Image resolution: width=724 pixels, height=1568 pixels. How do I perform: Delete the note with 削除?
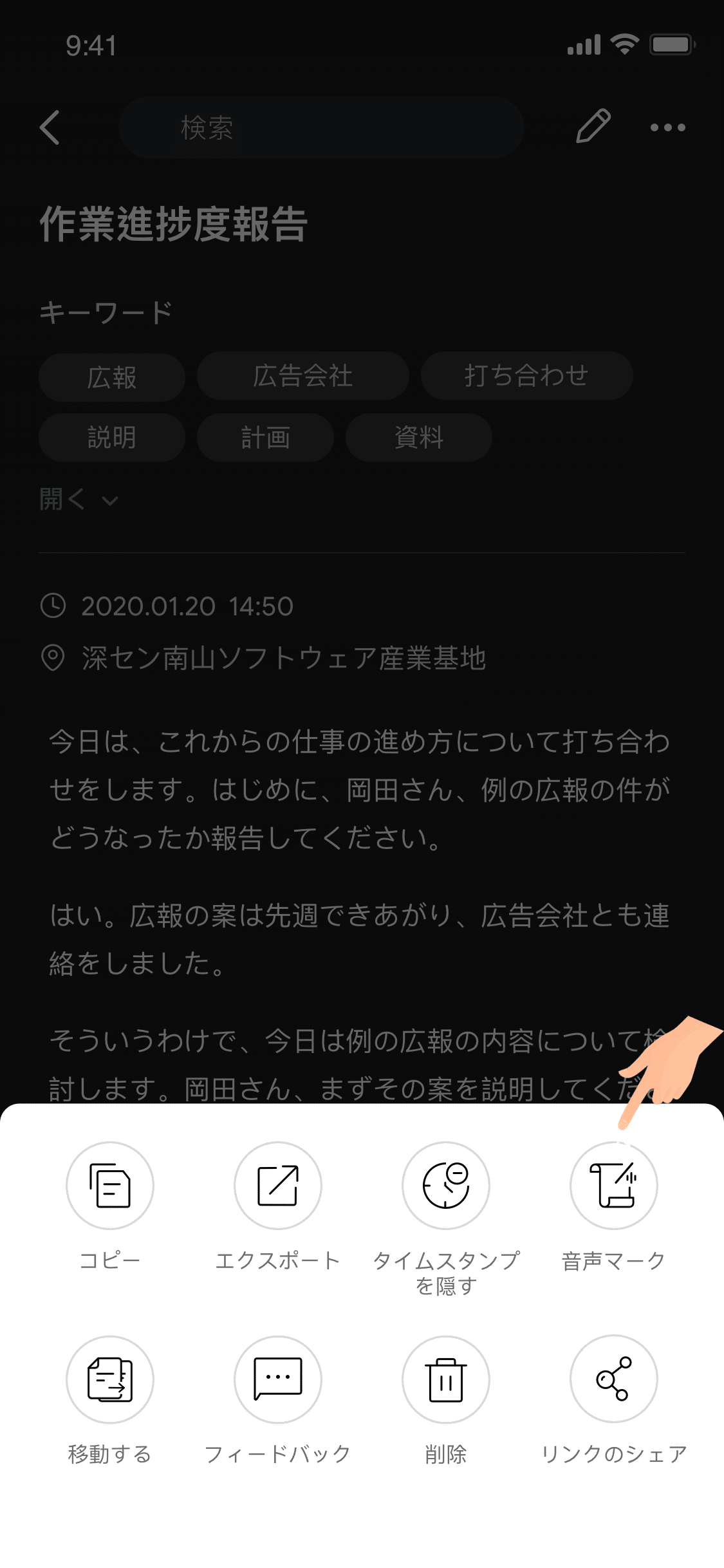click(x=446, y=1379)
